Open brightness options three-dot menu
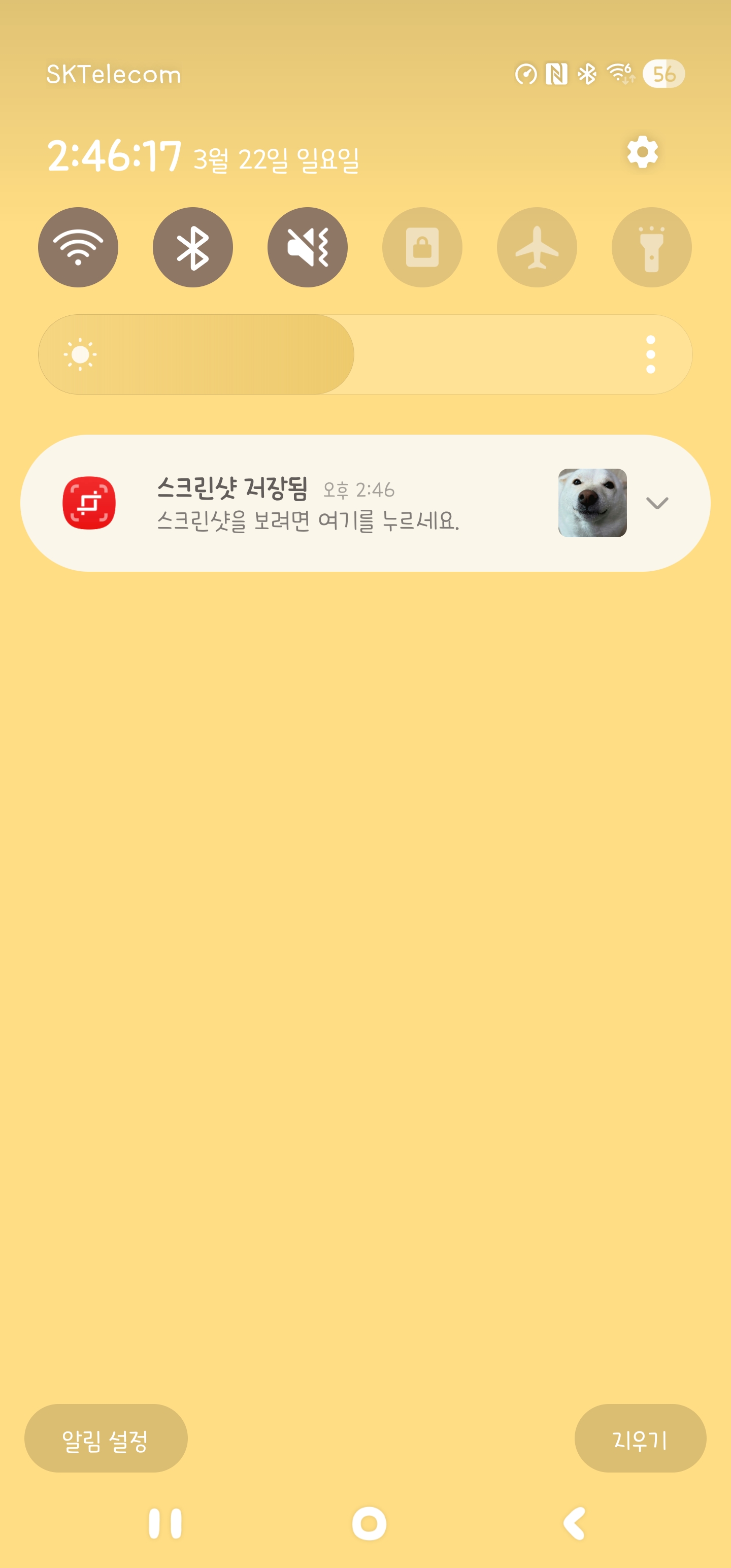Screen dimensions: 731x1568 click(x=650, y=354)
